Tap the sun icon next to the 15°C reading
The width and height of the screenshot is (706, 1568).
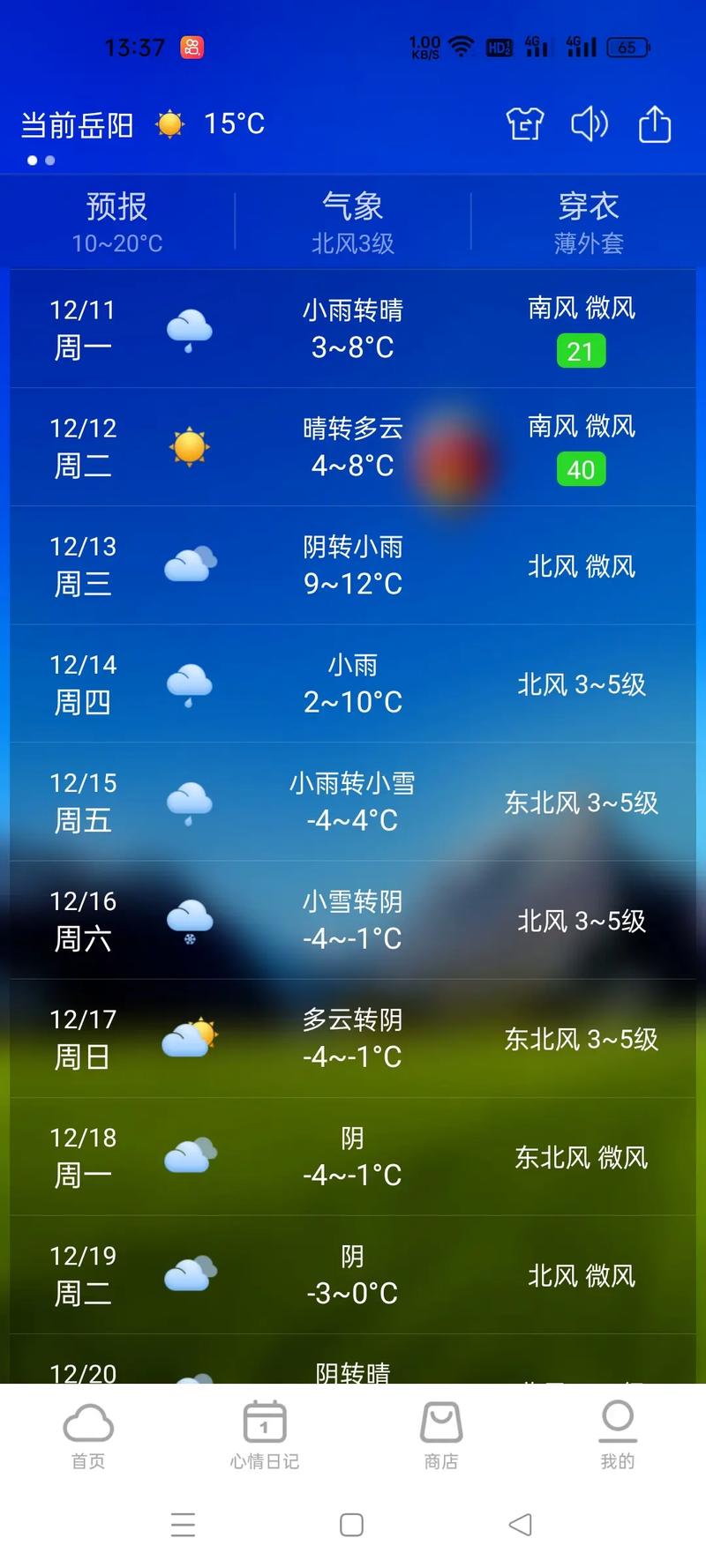(x=169, y=123)
